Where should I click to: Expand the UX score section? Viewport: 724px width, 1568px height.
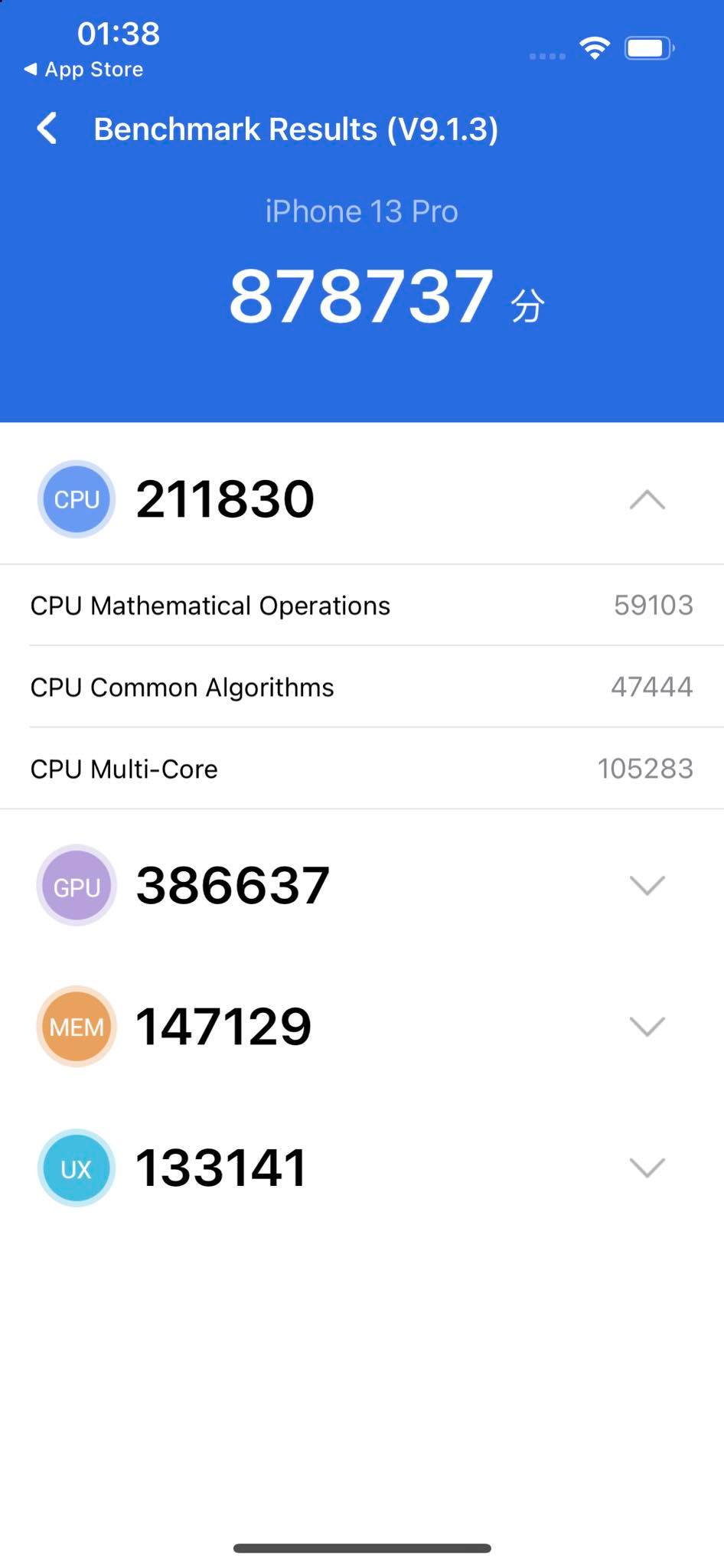coord(647,1168)
